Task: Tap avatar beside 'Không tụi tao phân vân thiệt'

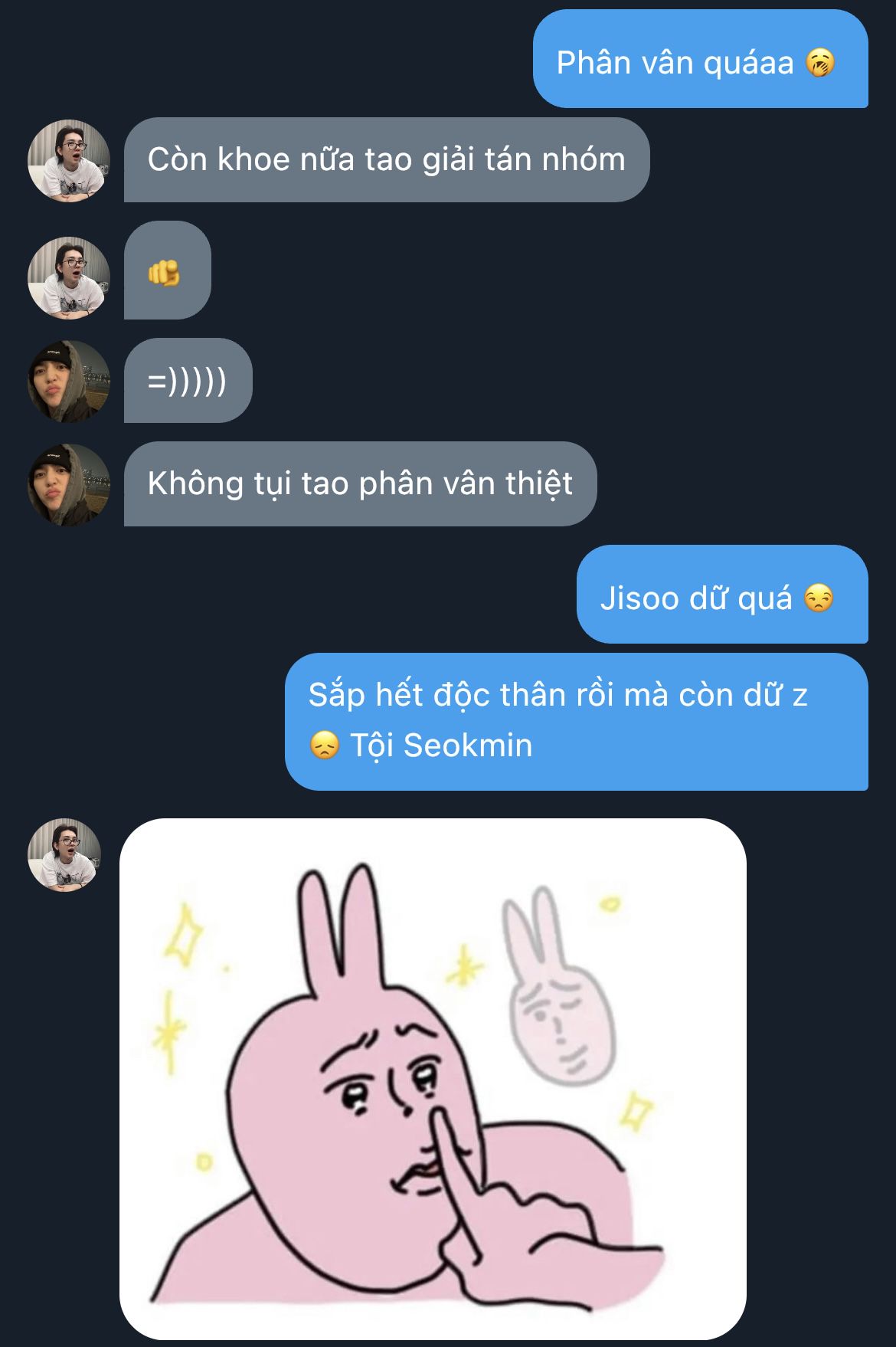Action: point(69,485)
